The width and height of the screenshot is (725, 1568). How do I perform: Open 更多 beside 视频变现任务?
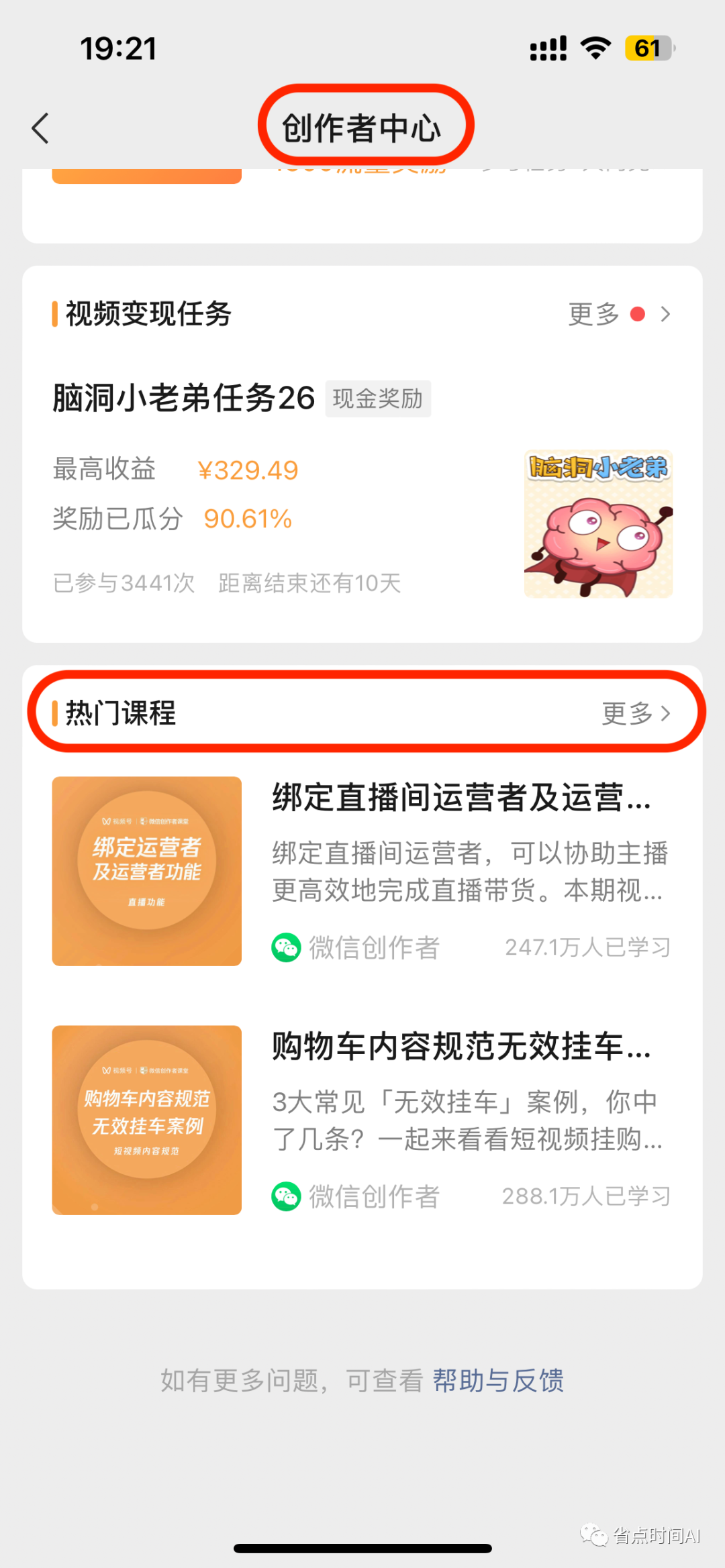click(x=618, y=314)
